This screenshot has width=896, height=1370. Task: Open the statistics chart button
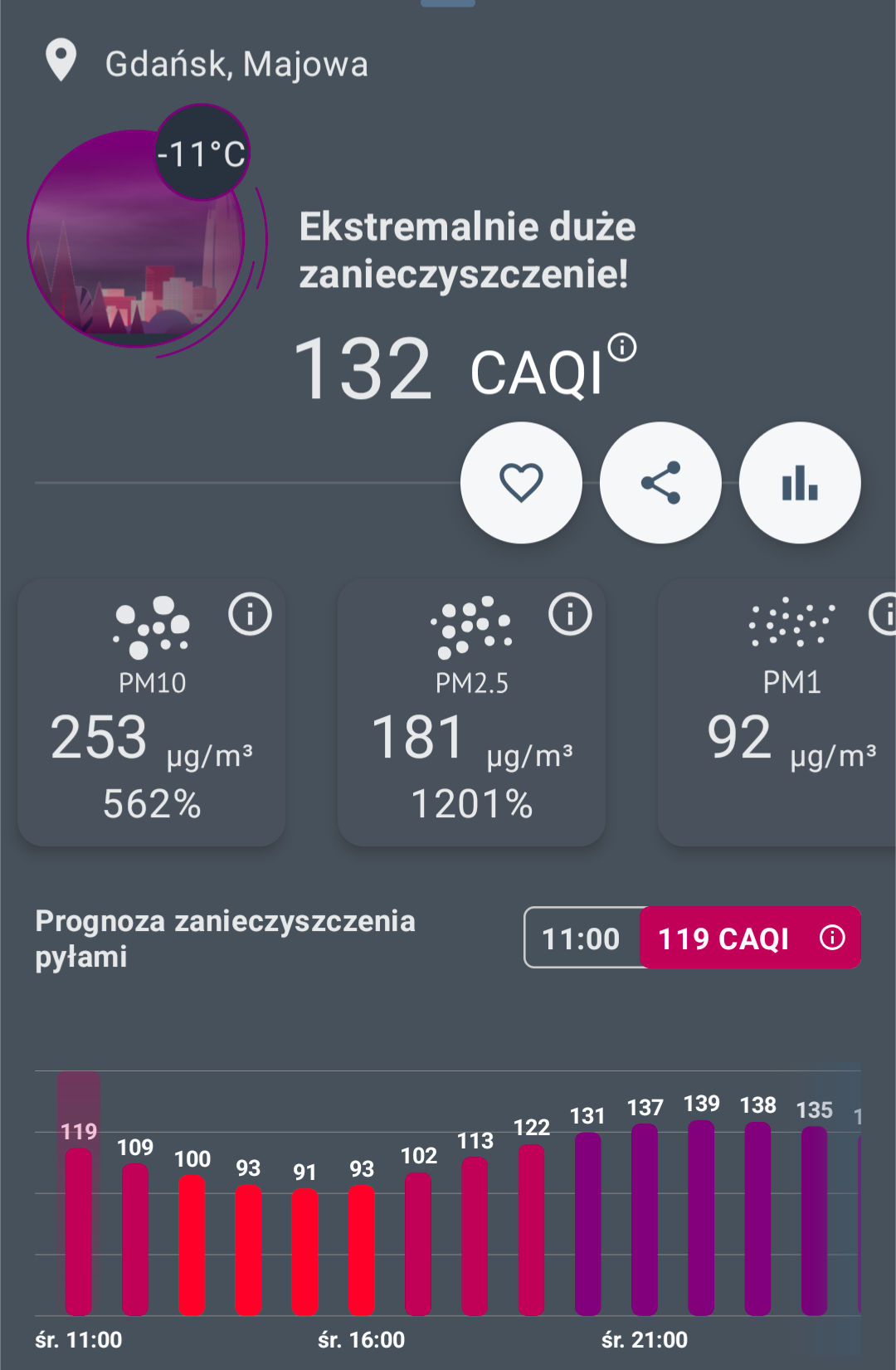tap(800, 483)
